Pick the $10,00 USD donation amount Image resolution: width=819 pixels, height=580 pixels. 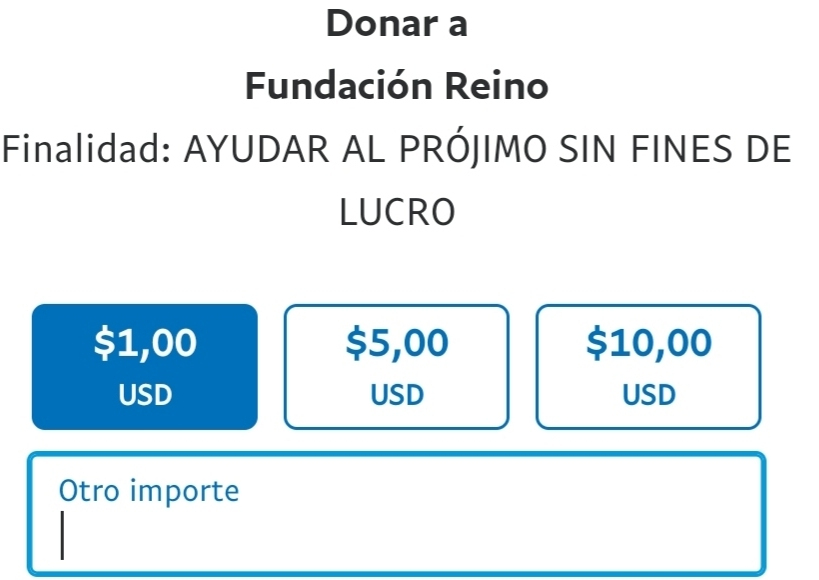(x=649, y=367)
